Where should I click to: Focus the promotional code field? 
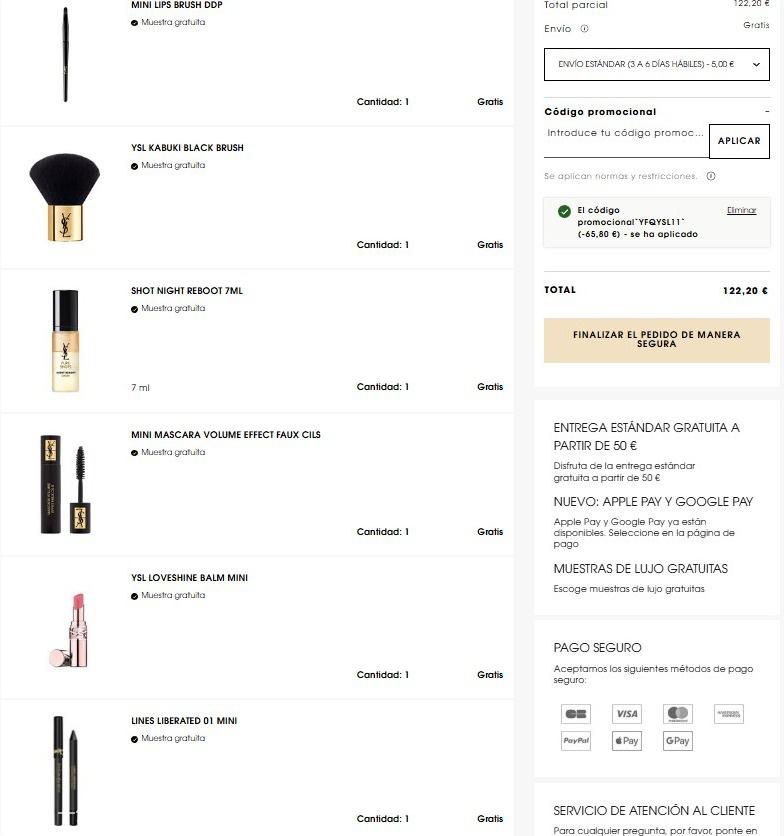click(625, 133)
